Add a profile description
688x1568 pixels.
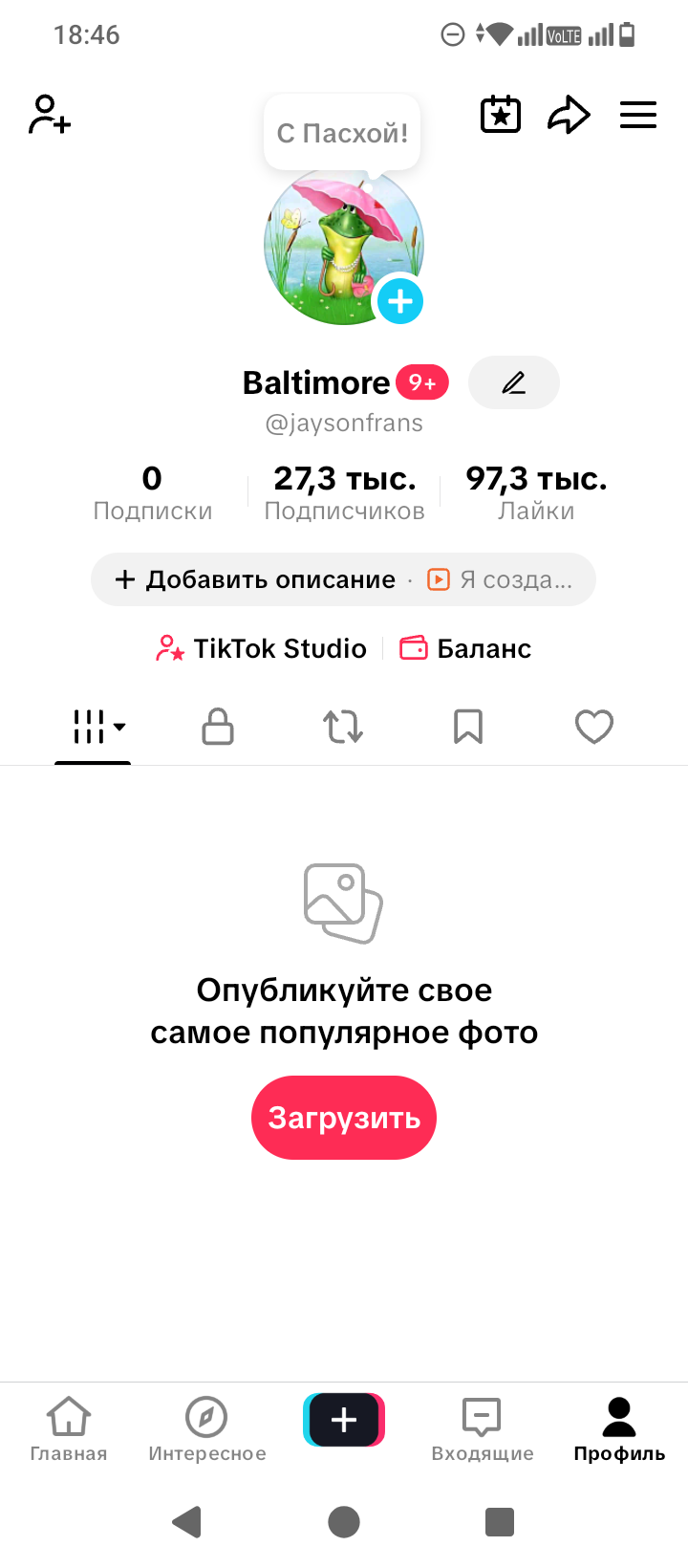256,579
